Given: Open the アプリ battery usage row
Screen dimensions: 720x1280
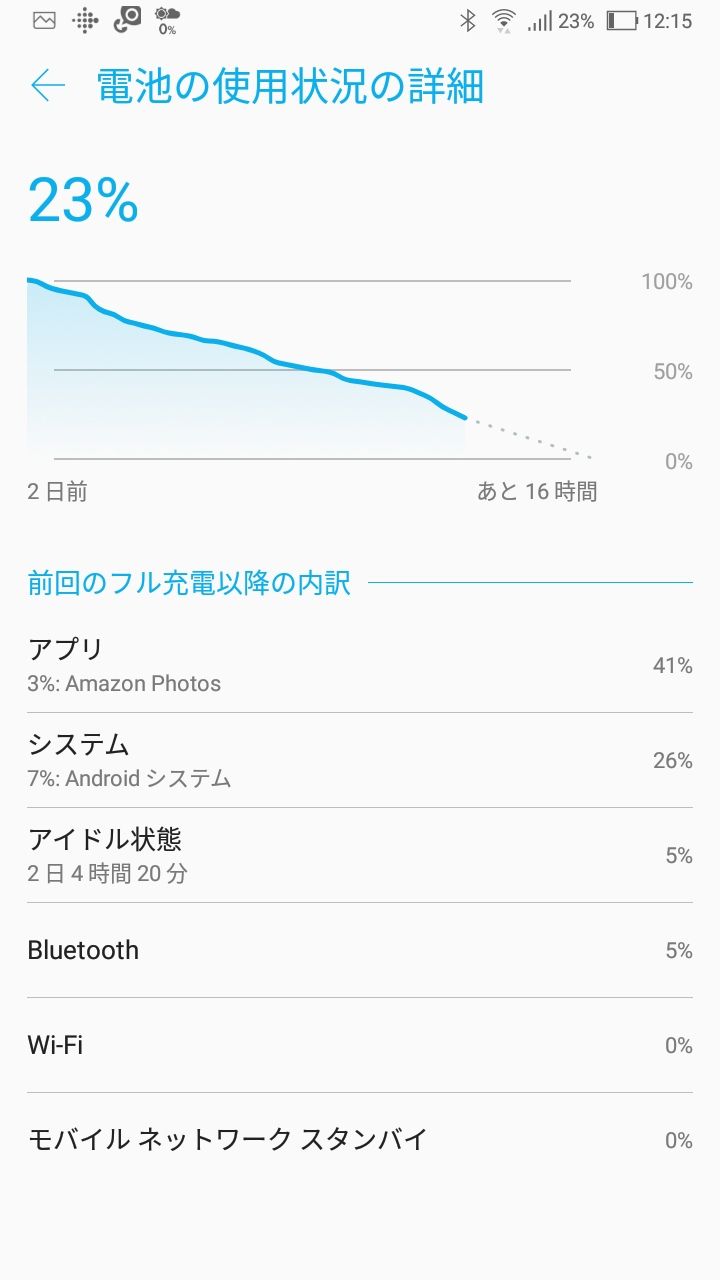Looking at the screenshot, I should pos(360,665).
